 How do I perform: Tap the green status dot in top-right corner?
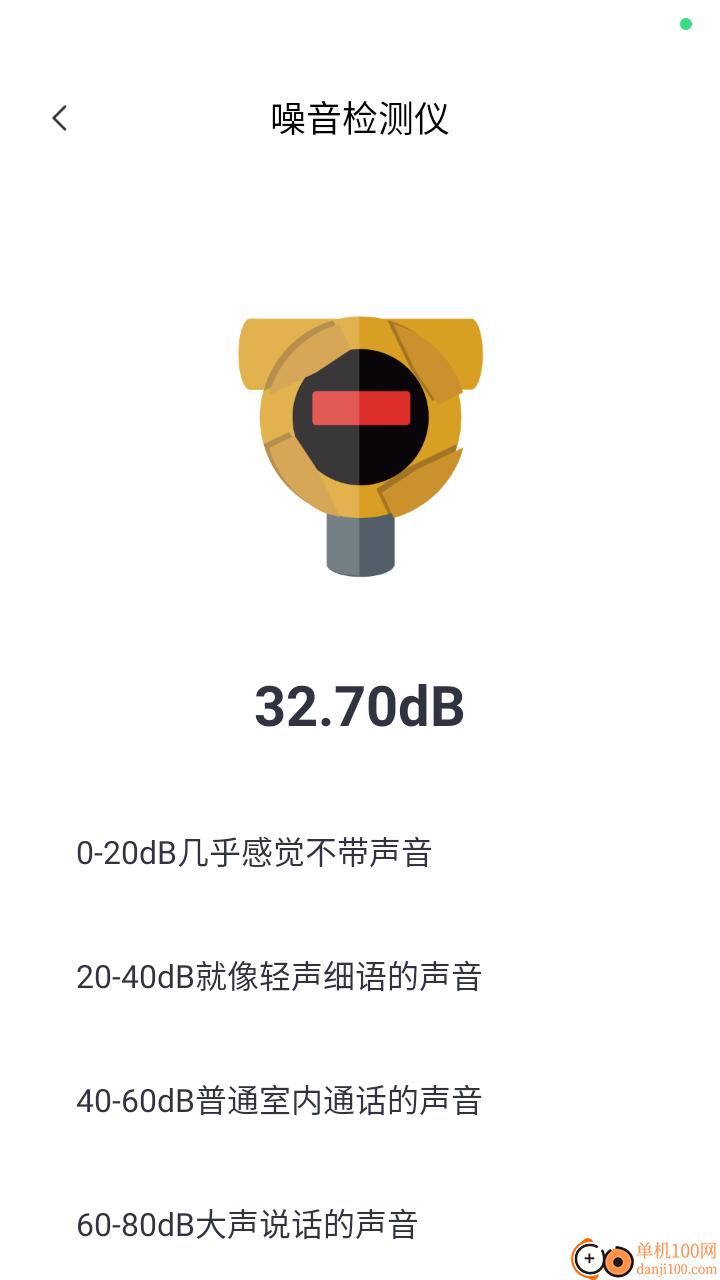(684, 24)
